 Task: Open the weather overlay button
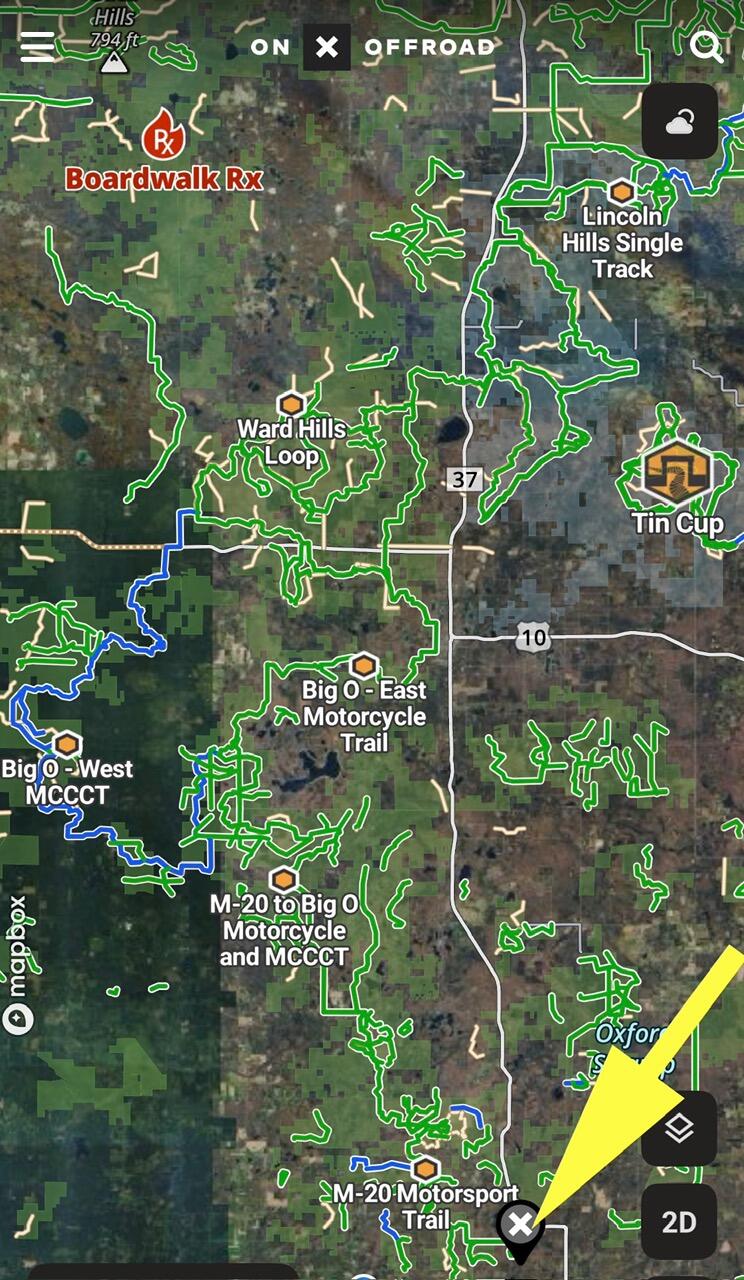pos(680,121)
